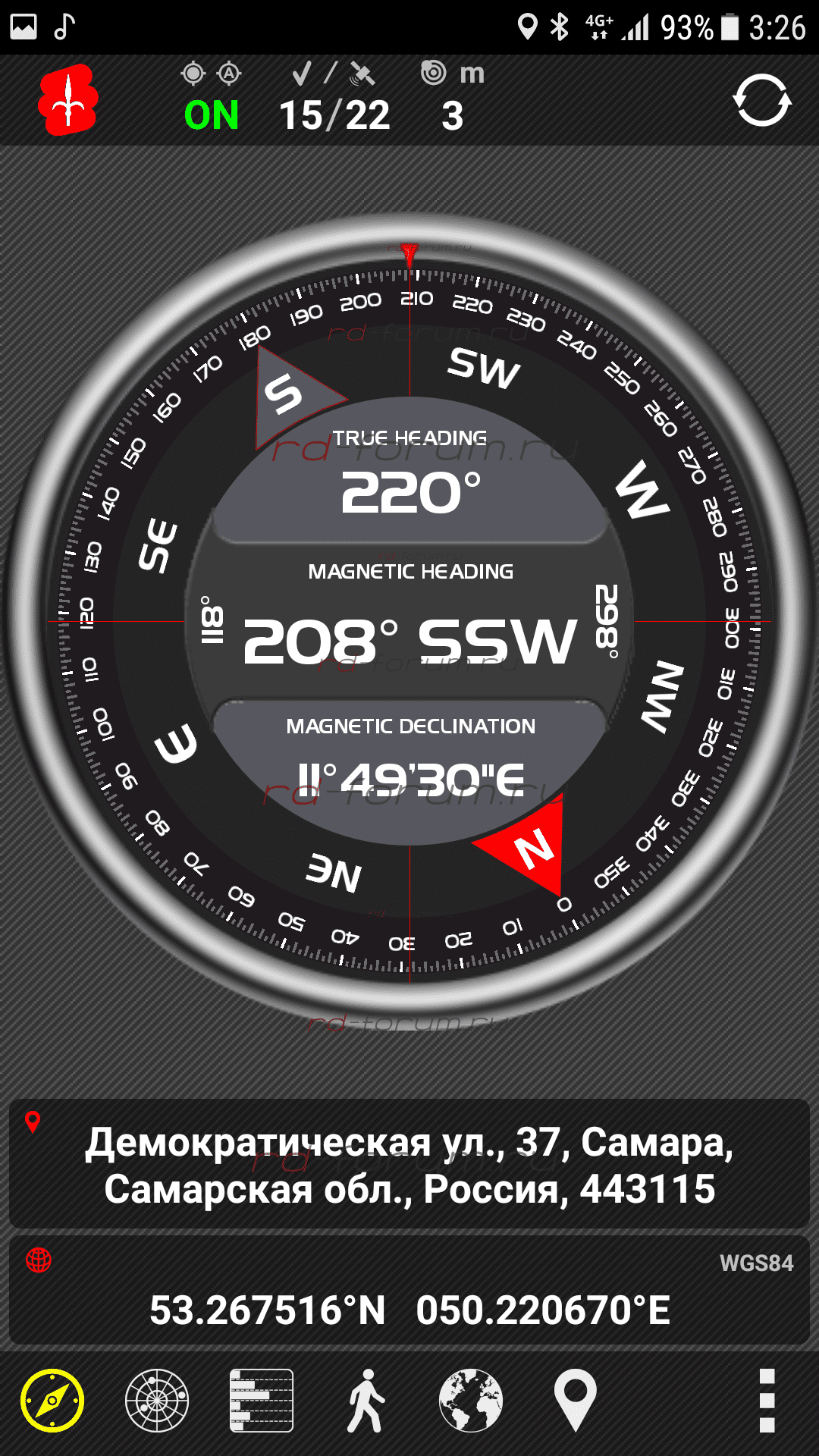The image size is (819, 1456).
Task: Open the three-dot overflow menu
Action: click(767, 1401)
